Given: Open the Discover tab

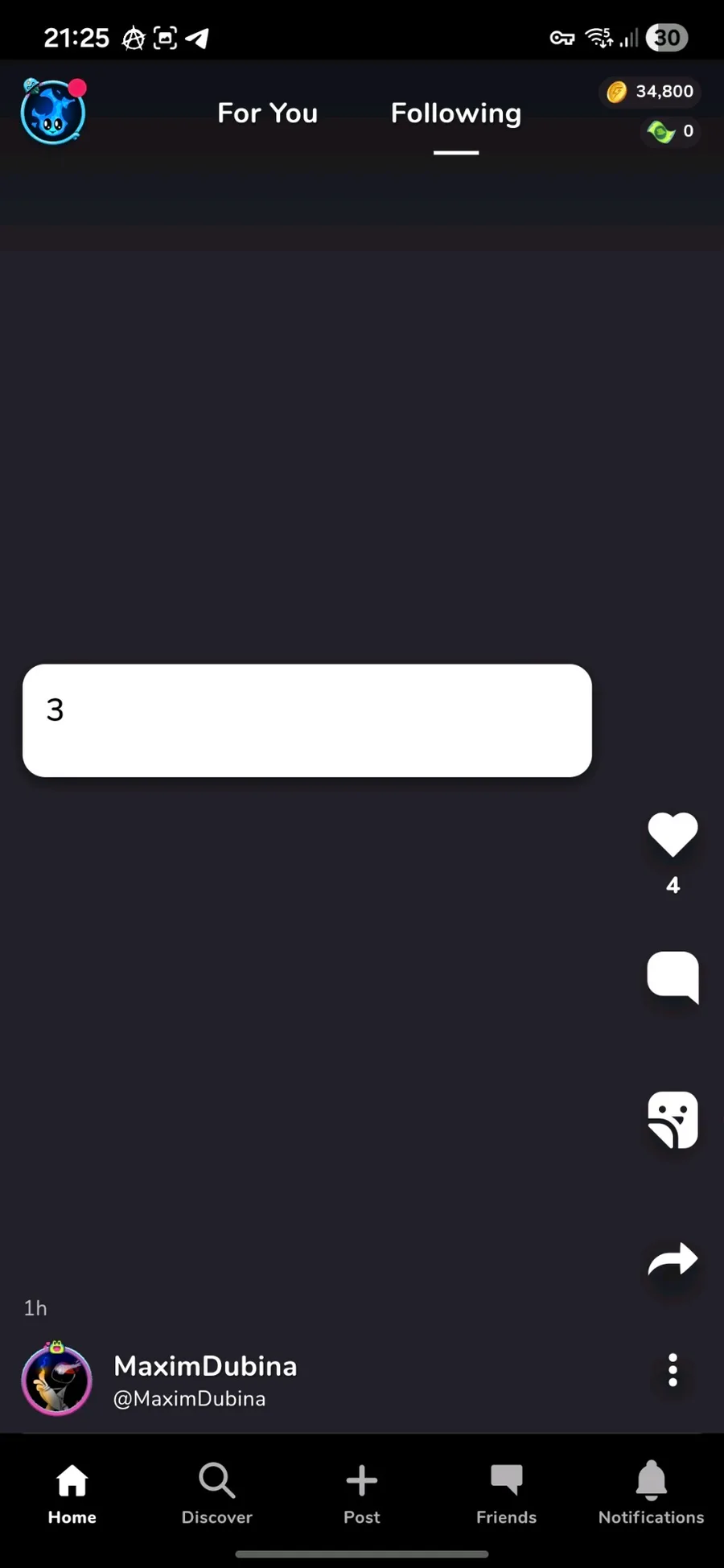Looking at the screenshot, I should (217, 1493).
